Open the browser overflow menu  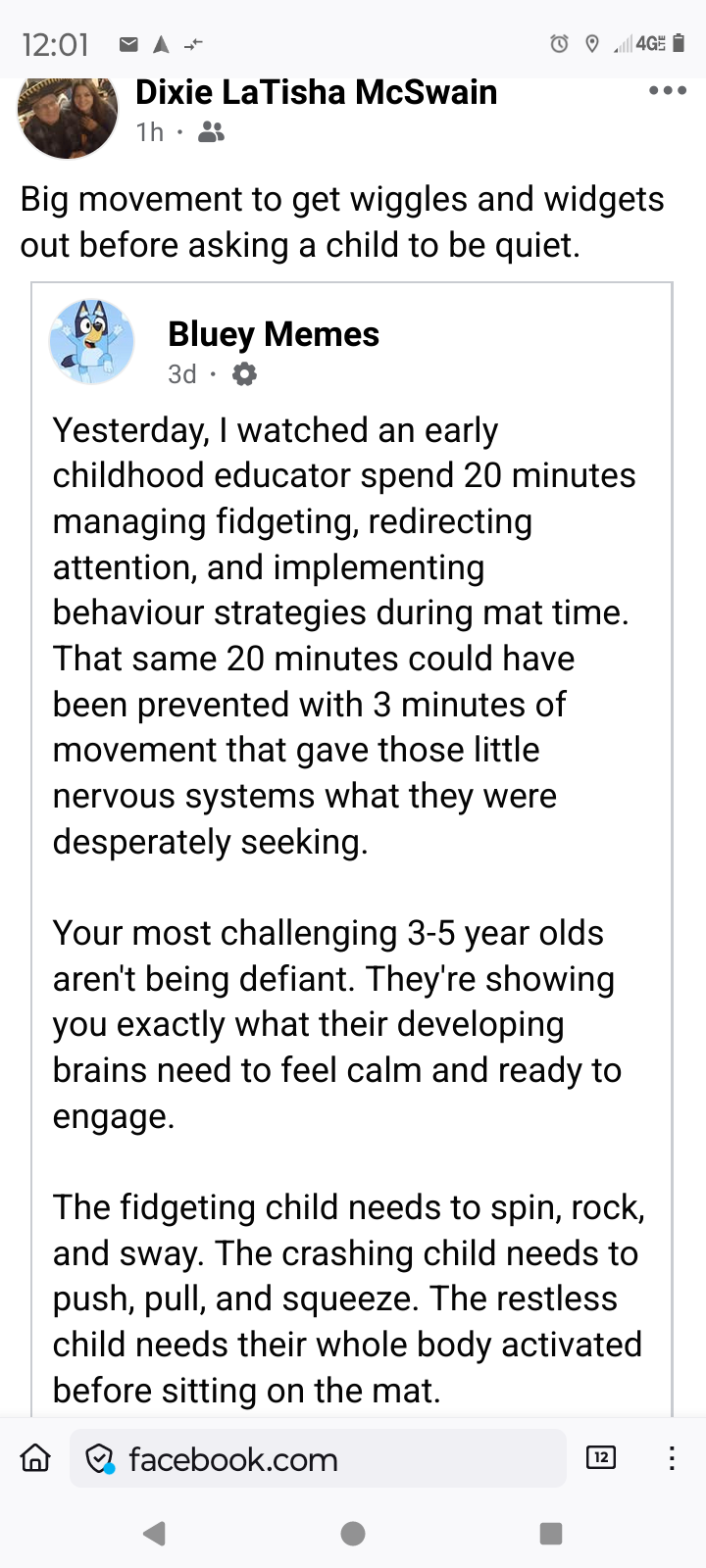[x=672, y=1458]
